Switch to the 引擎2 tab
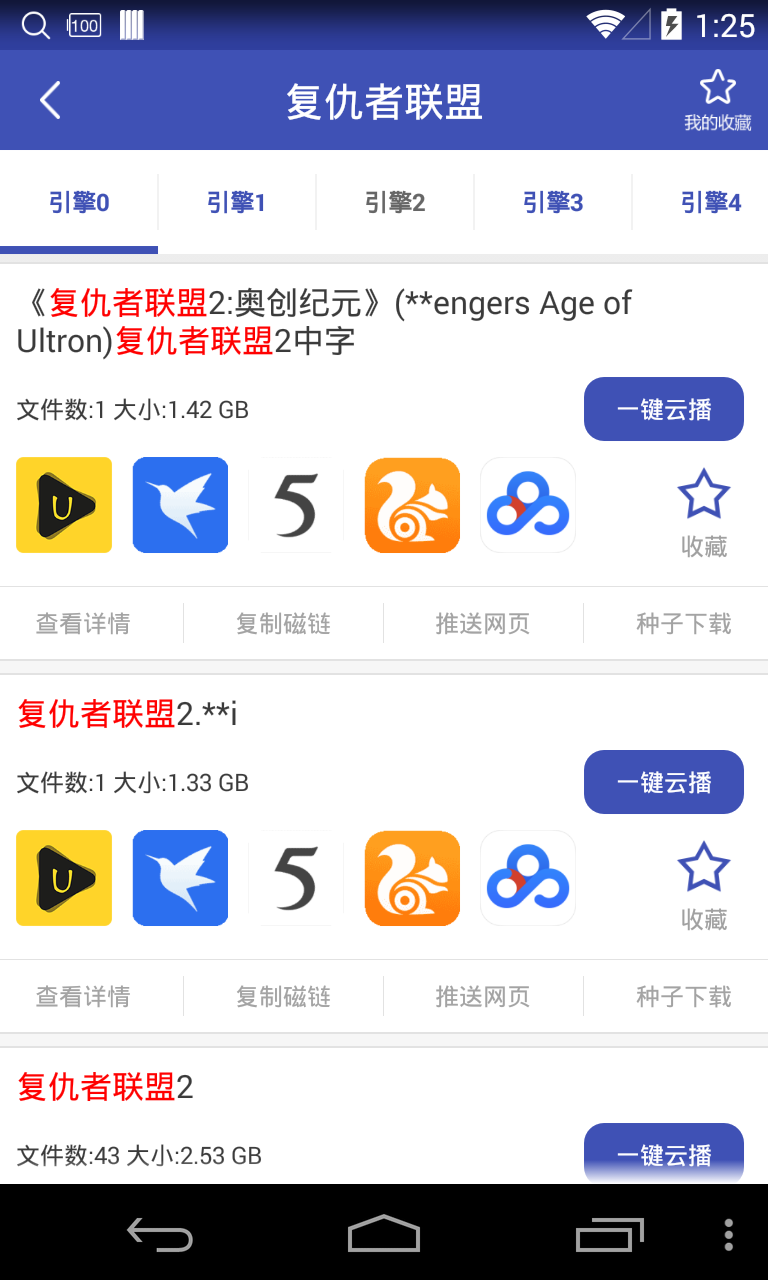This screenshot has width=768, height=1280. tap(395, 203)
